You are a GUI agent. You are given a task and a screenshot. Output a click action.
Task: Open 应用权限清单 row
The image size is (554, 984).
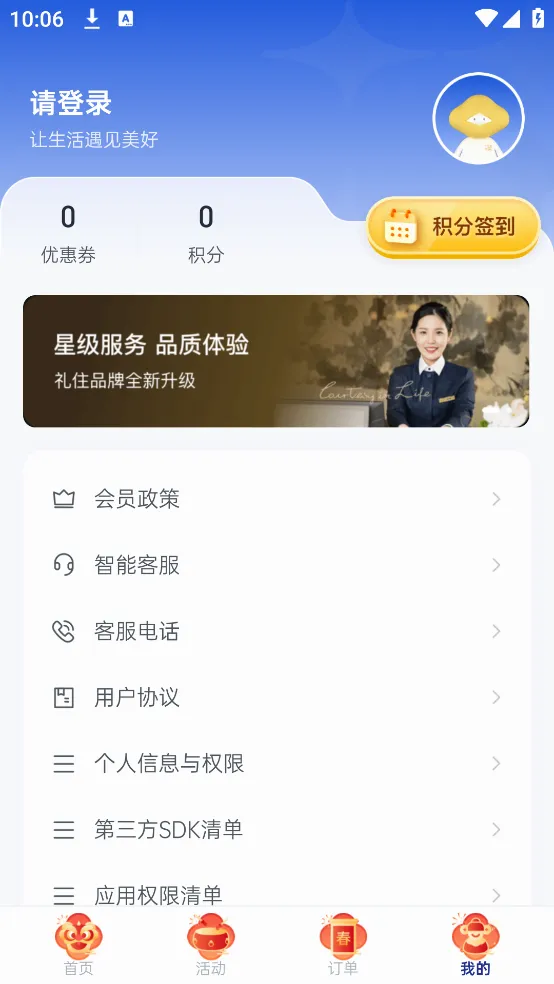point(277,895)
